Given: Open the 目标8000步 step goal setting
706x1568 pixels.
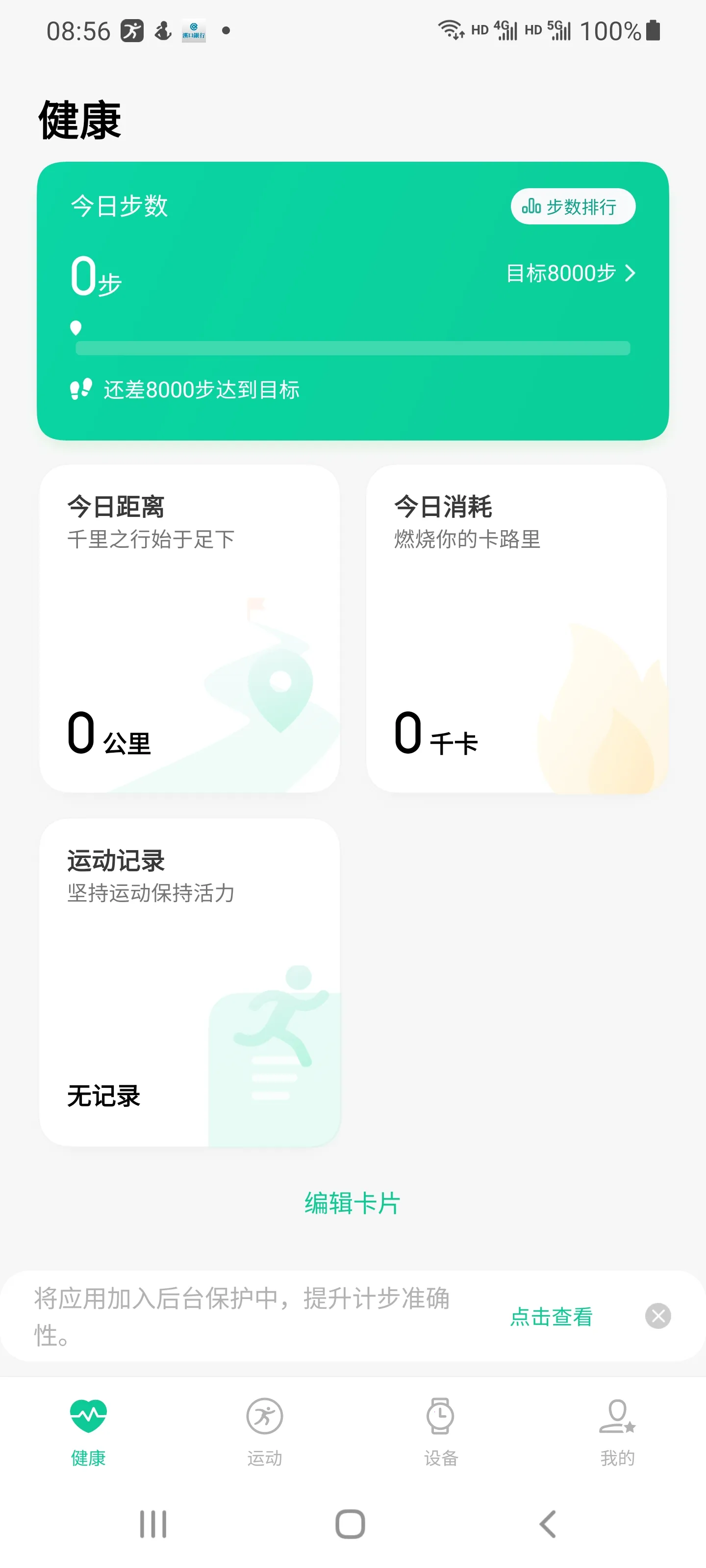Looking at the screenshot, I should click(x=570, y=273).
